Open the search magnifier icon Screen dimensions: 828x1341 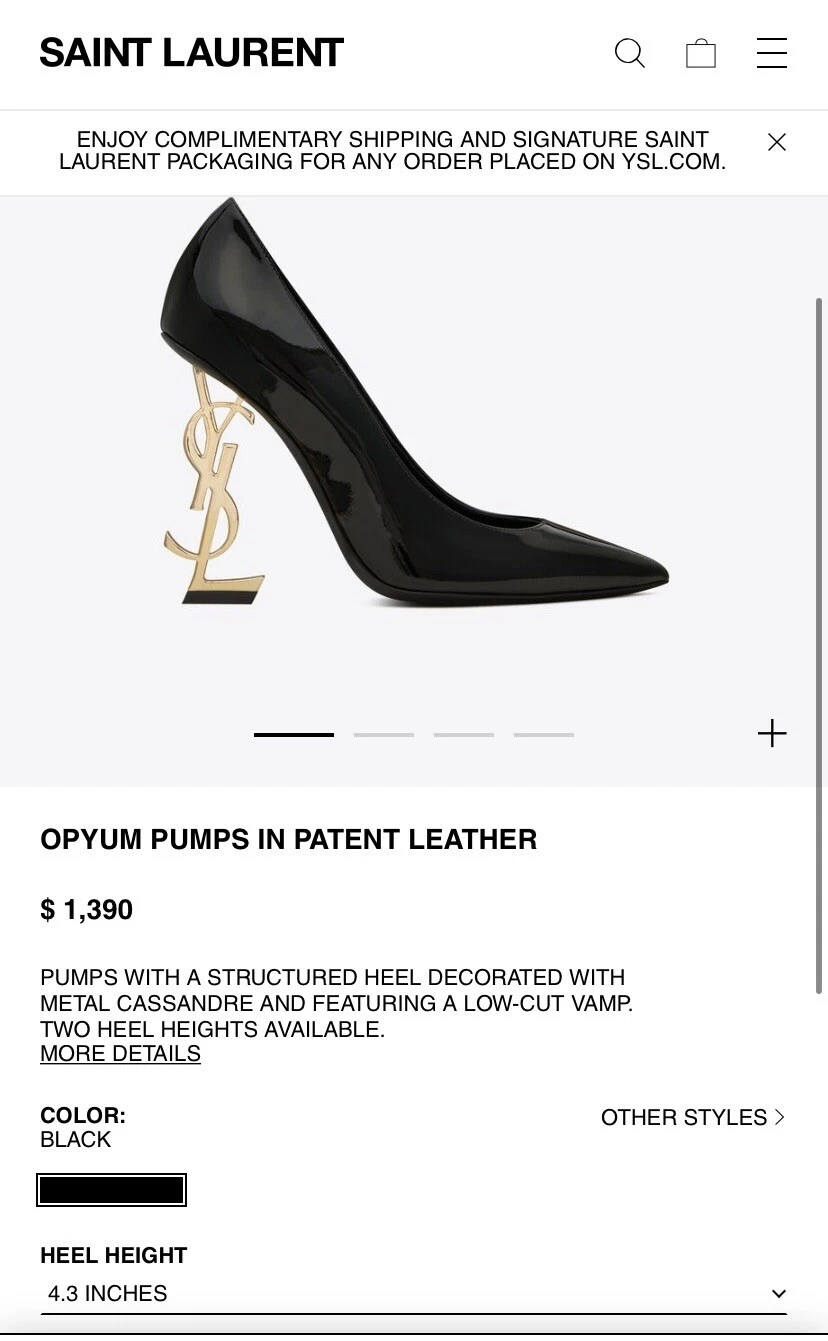[x=630, y=53]
